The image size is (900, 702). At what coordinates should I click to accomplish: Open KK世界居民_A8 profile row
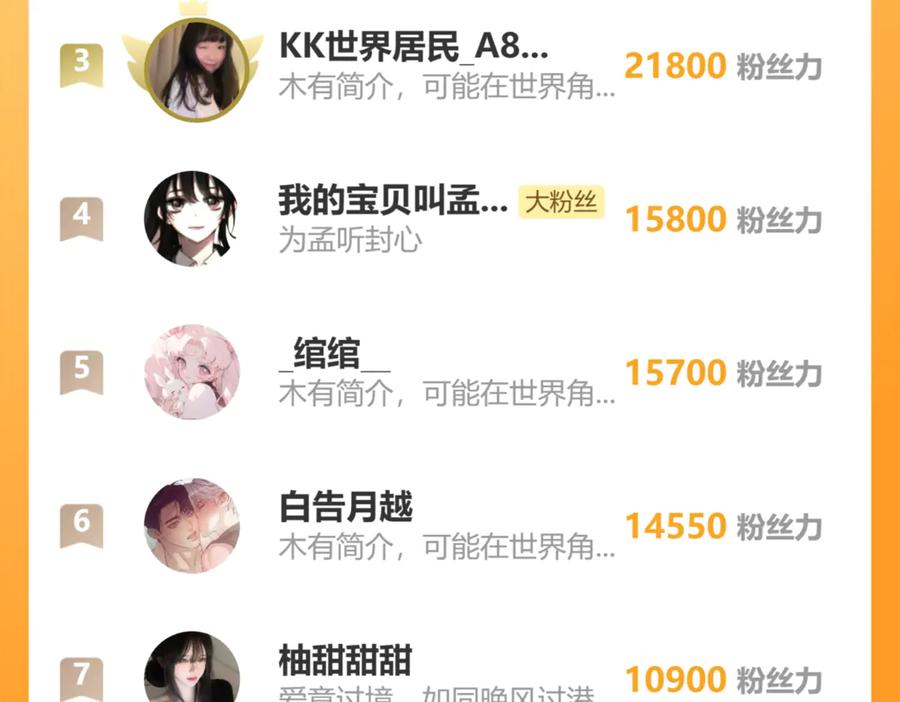coord(449,66)
